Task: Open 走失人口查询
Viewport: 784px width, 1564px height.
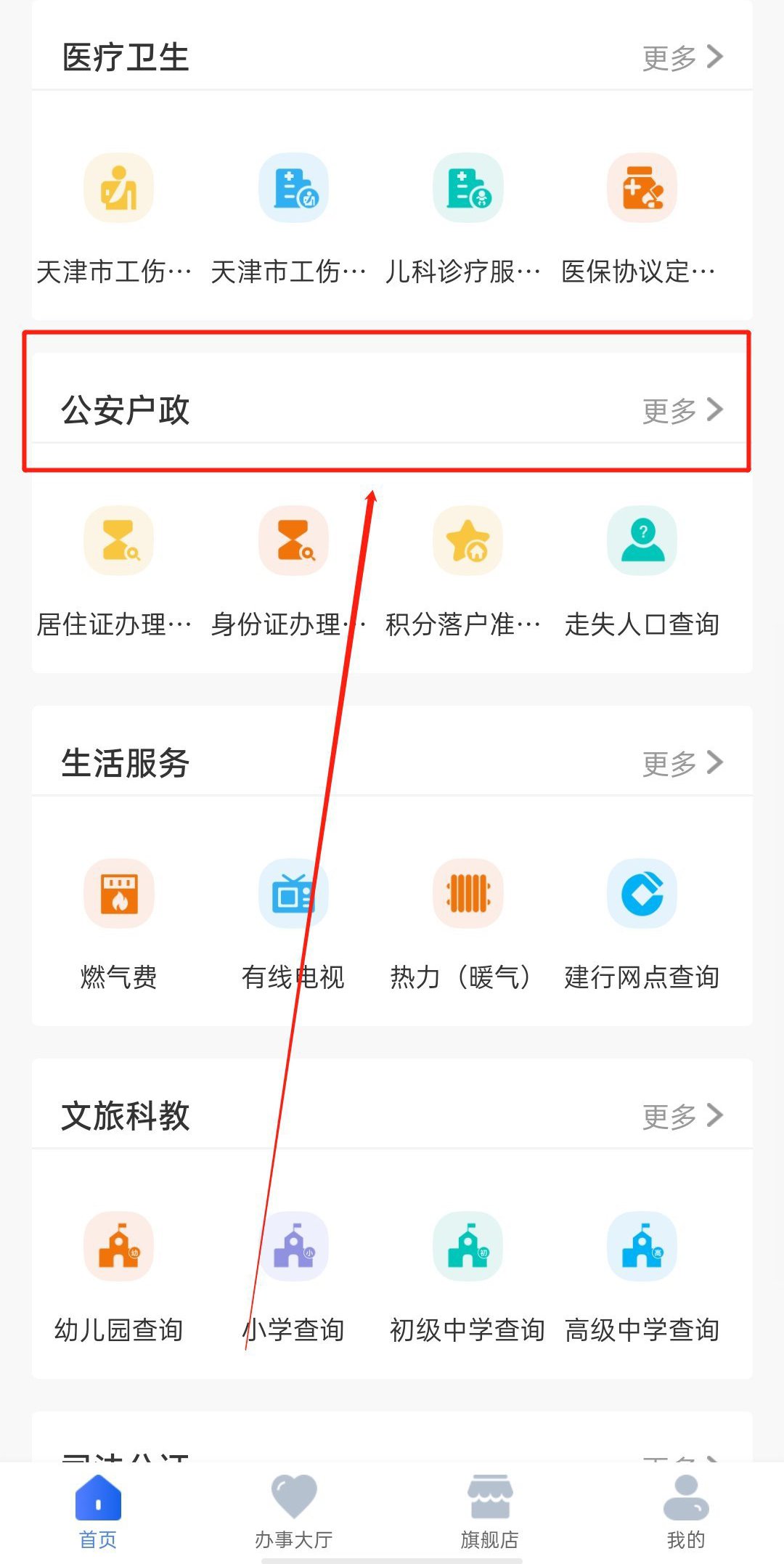Action: [x=642, y=571]
